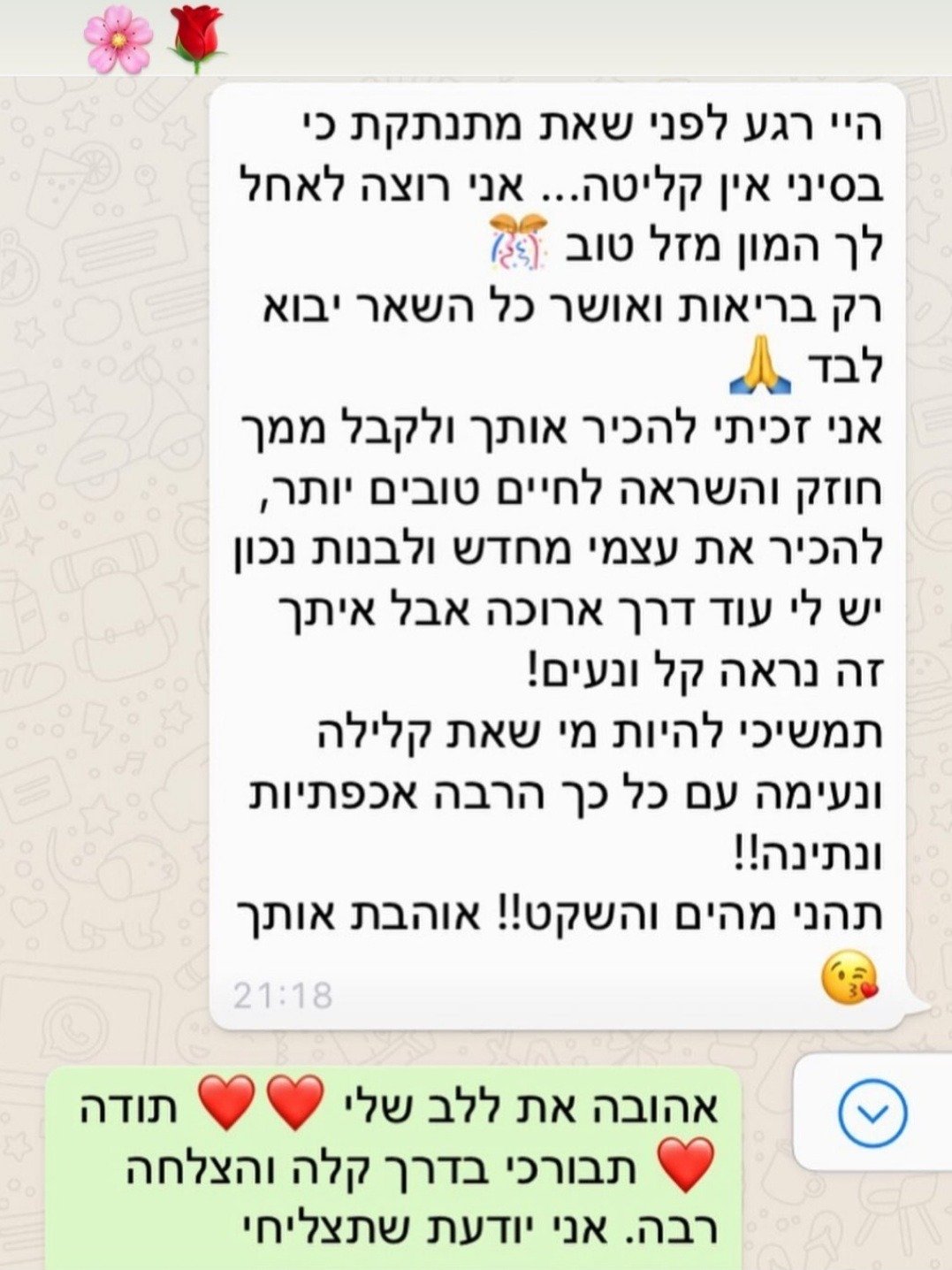
Task: Jump to latest messages with down-arrow button
Action: coord(872,1113)
